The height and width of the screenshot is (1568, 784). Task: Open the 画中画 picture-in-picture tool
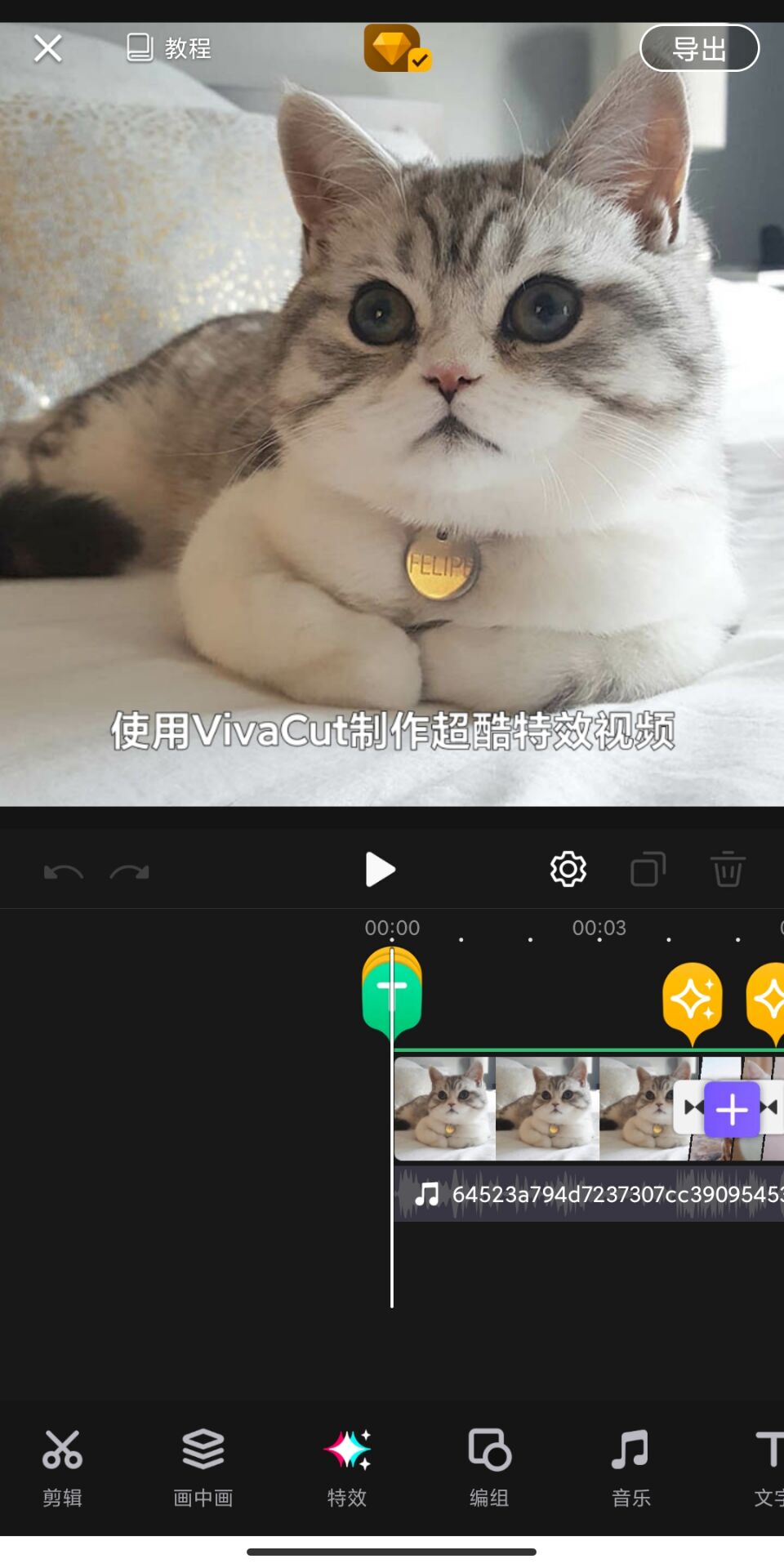coord(203,1467)
